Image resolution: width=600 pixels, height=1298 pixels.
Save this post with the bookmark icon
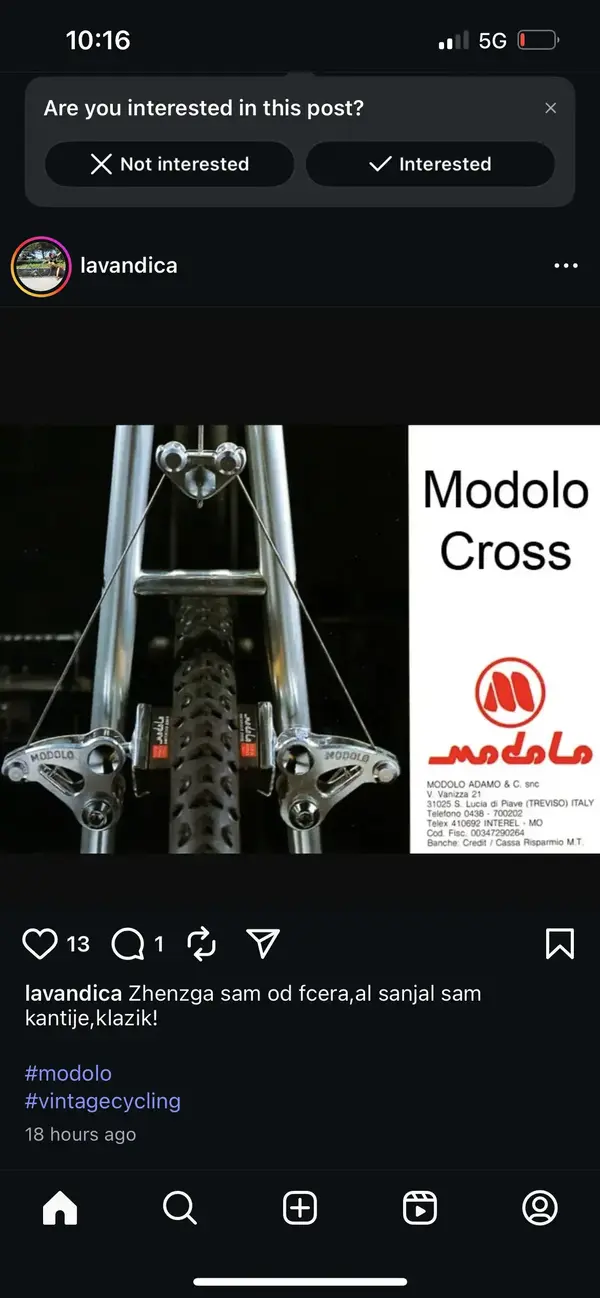(x=559, y=943)
